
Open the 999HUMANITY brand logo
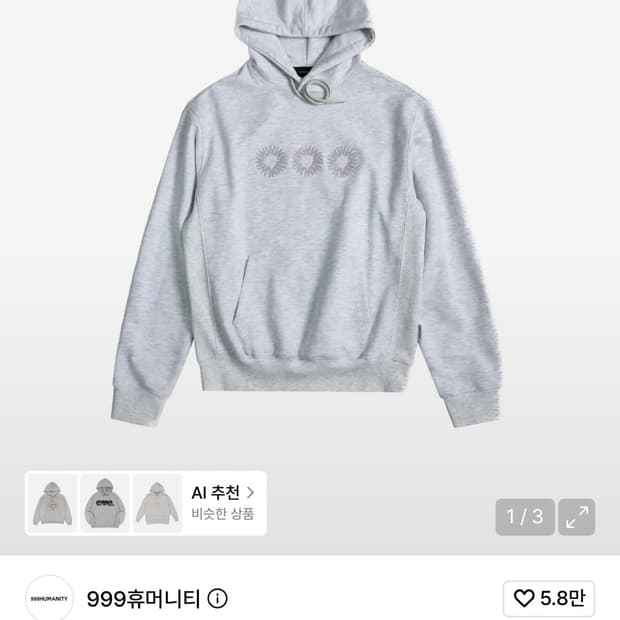point(49,598)
